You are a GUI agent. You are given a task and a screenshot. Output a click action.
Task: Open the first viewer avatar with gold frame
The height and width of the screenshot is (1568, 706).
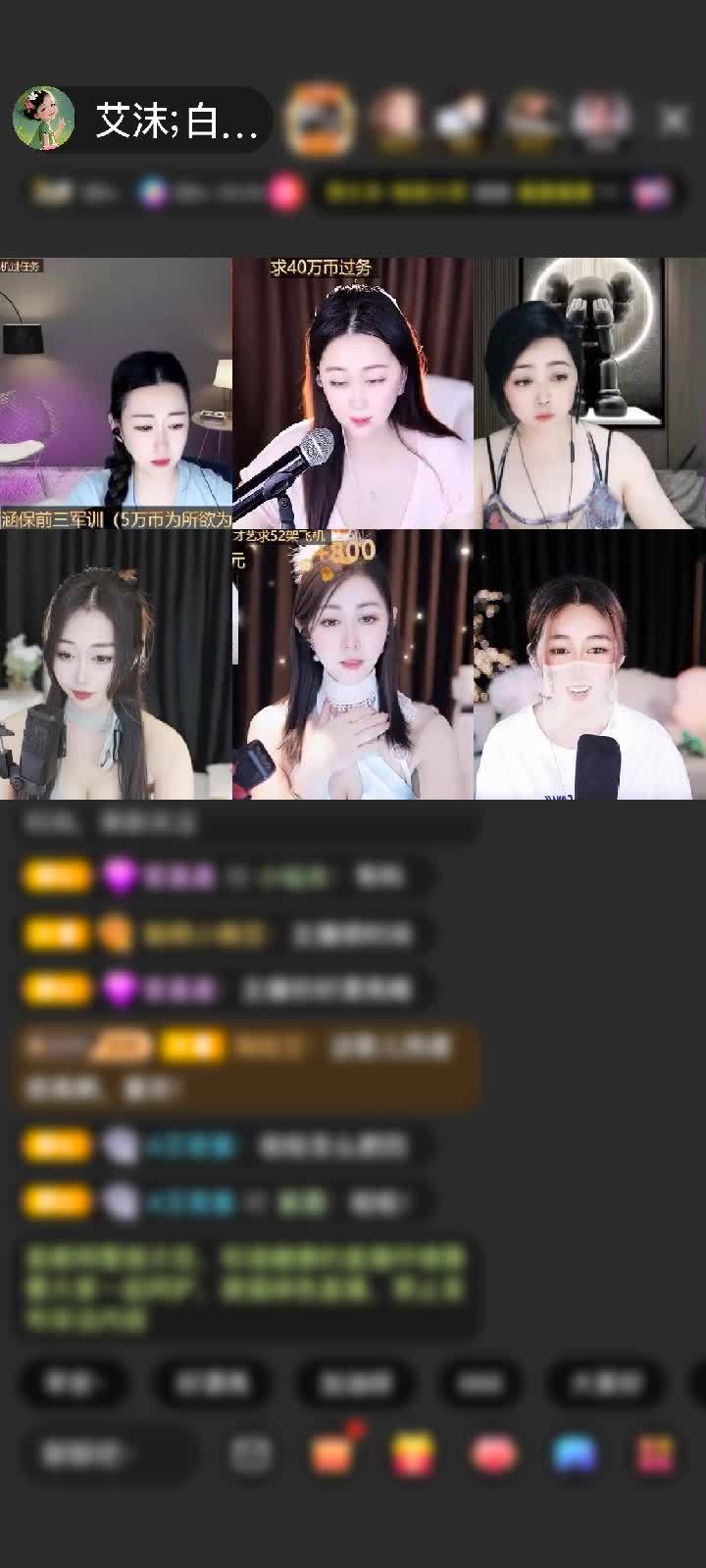pyautogui.click(x=319, y=120)
